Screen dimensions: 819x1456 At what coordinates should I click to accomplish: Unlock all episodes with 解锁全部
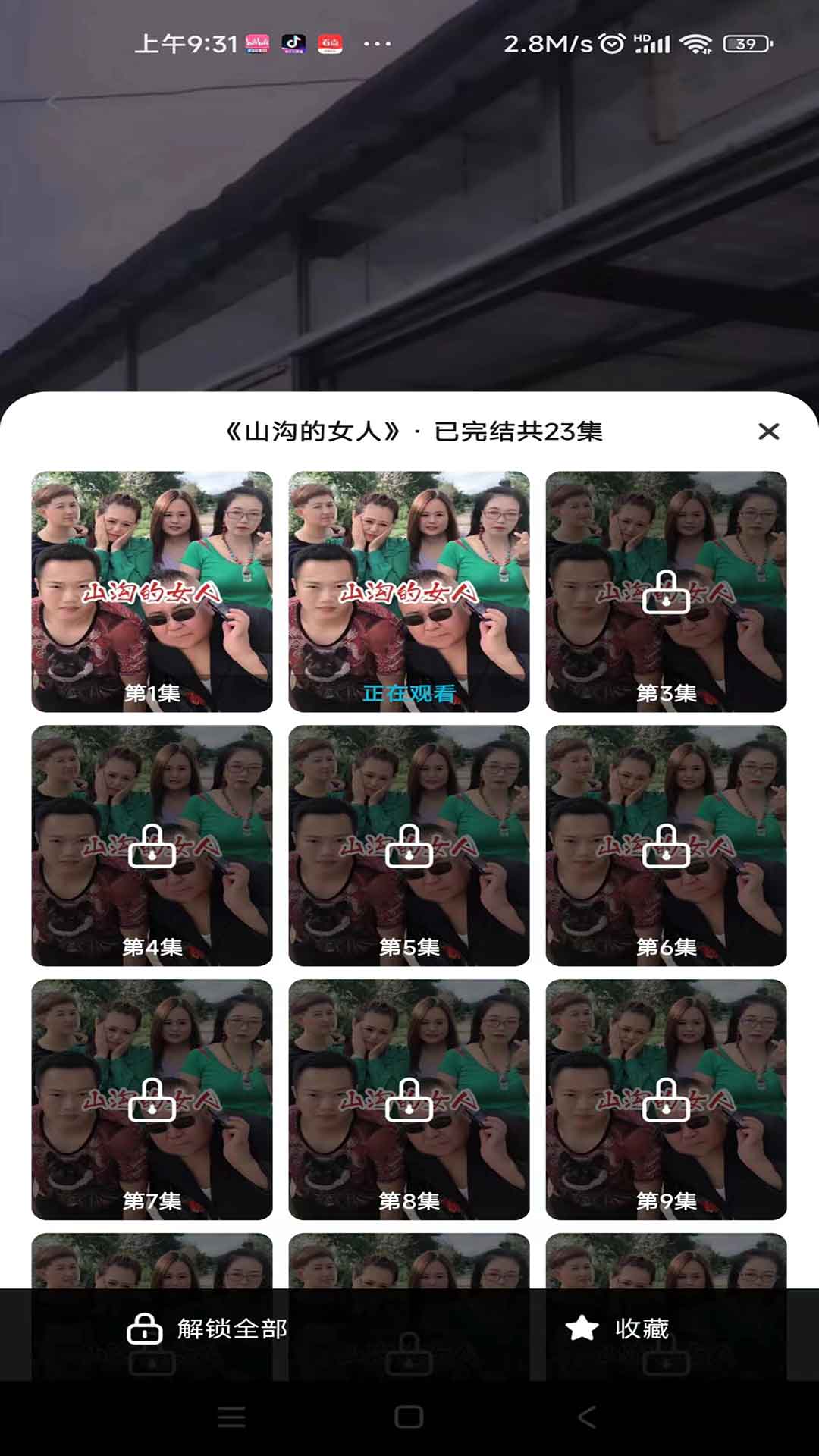(207, 1329)
